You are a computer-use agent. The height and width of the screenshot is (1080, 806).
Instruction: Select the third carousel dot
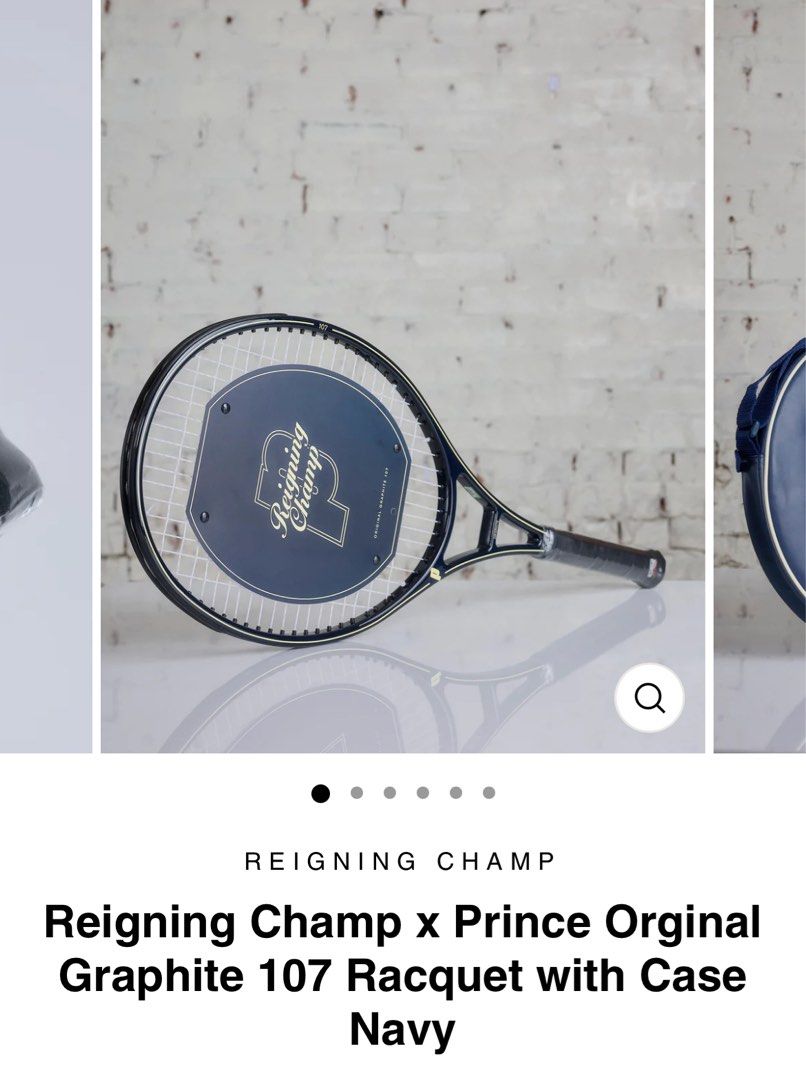click(389, 793)
